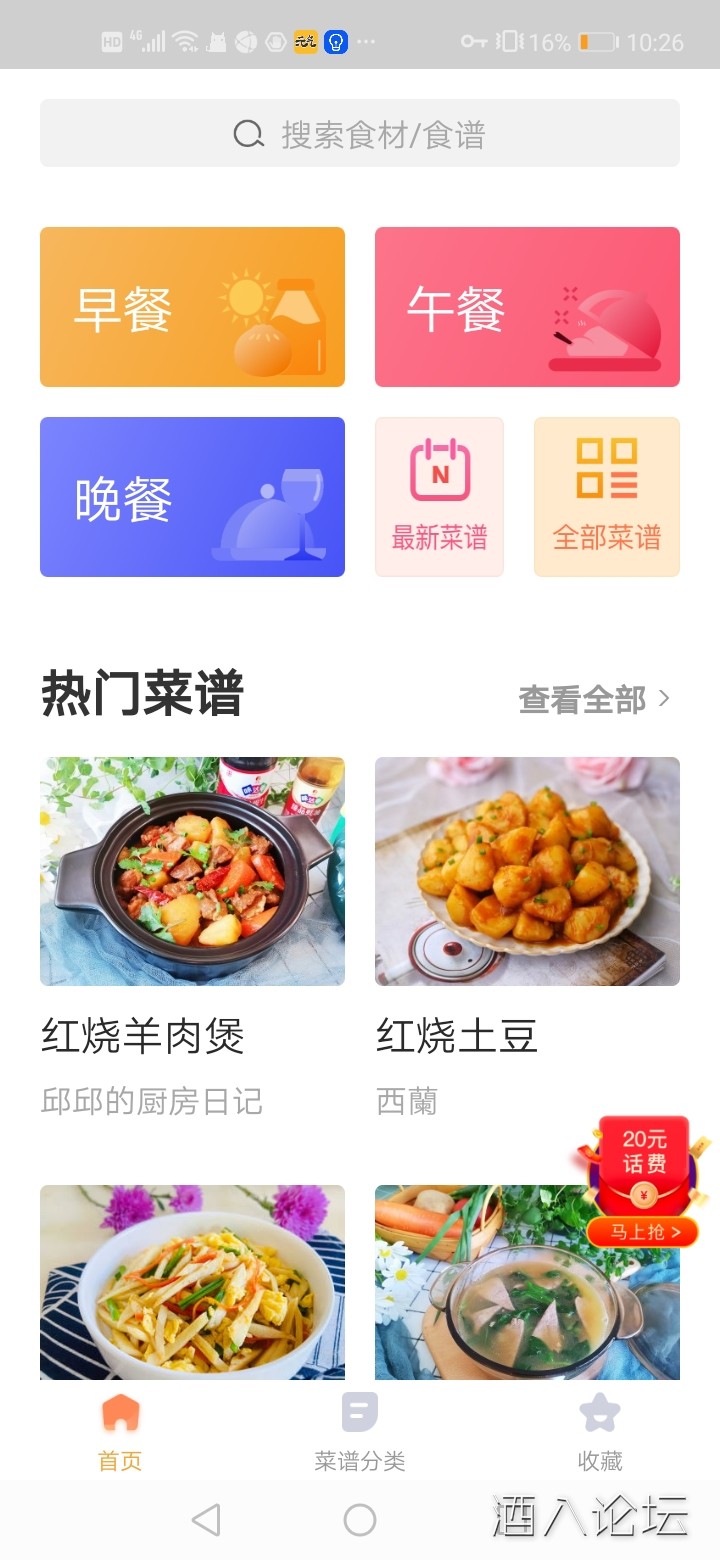720x1560 pixels.
Task: Open the 午餐 lunch category card
Action: [527, 306]
